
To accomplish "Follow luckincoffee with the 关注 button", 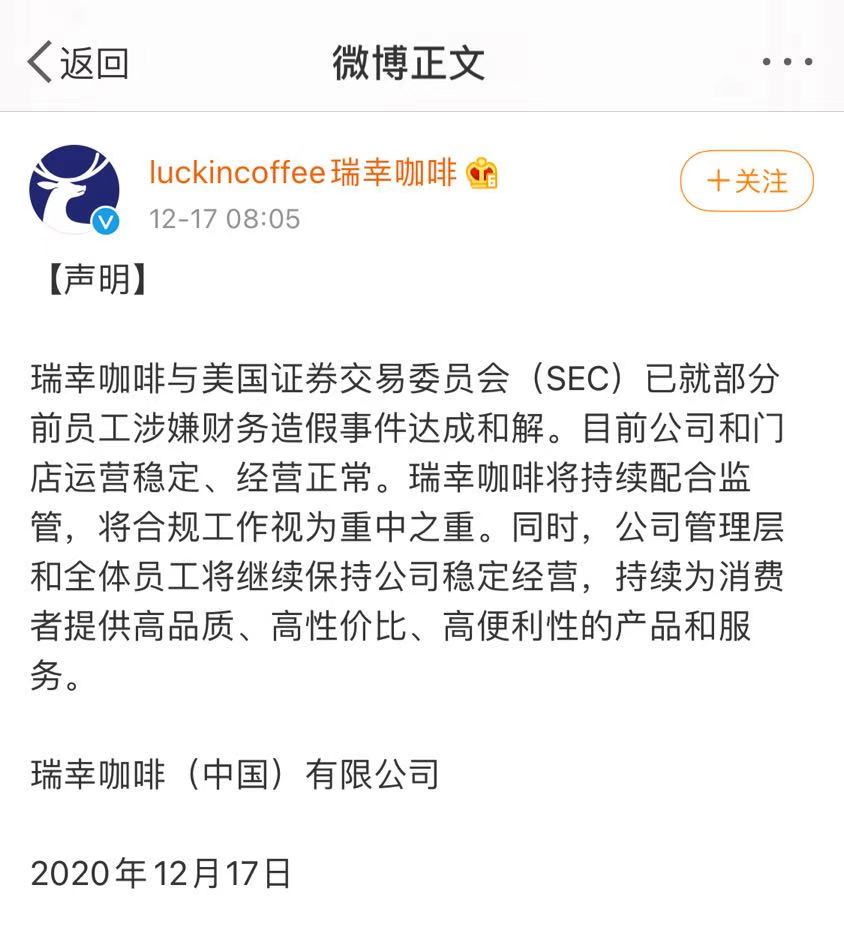I will [747, 181].
